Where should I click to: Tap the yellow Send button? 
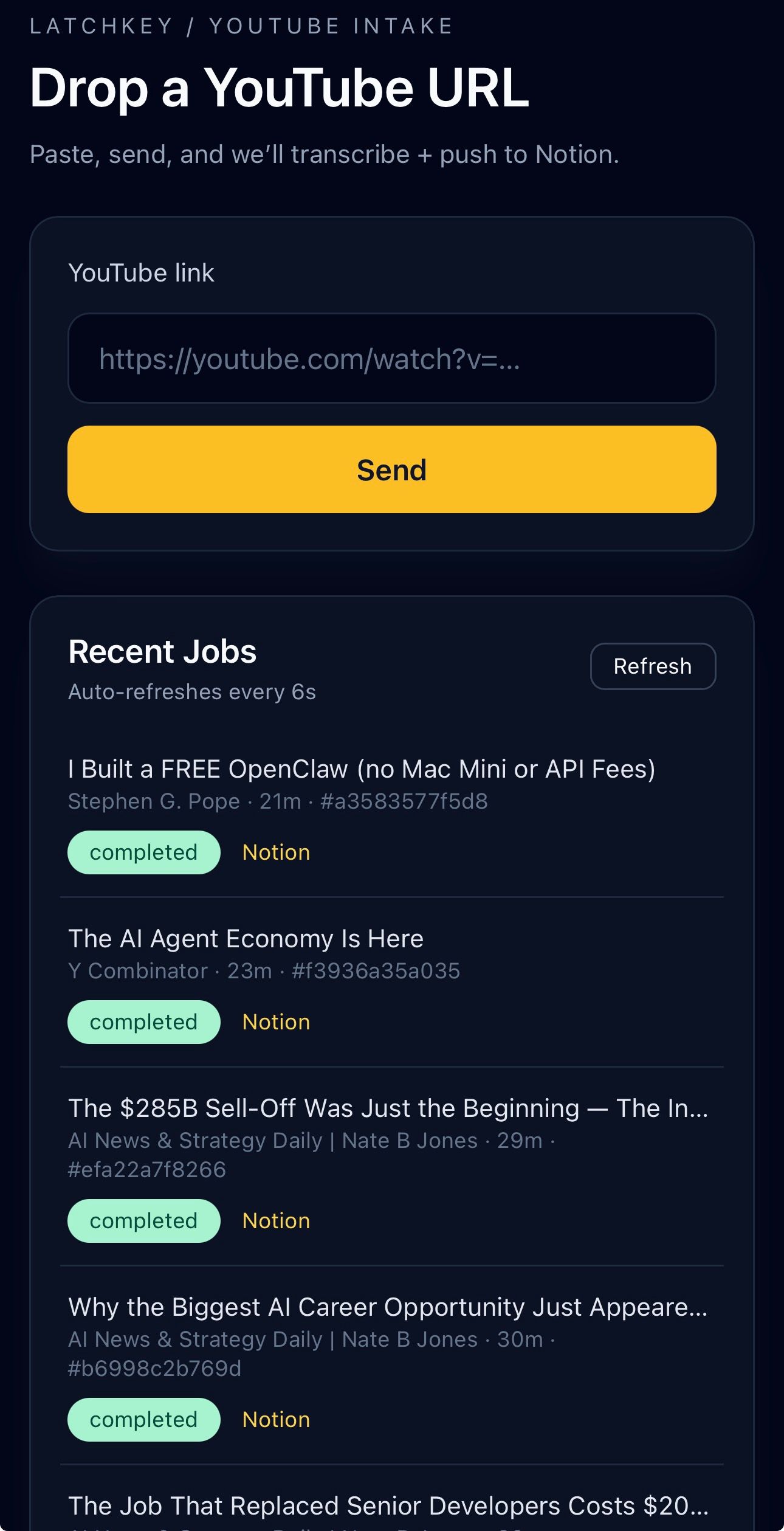[391, 469]
